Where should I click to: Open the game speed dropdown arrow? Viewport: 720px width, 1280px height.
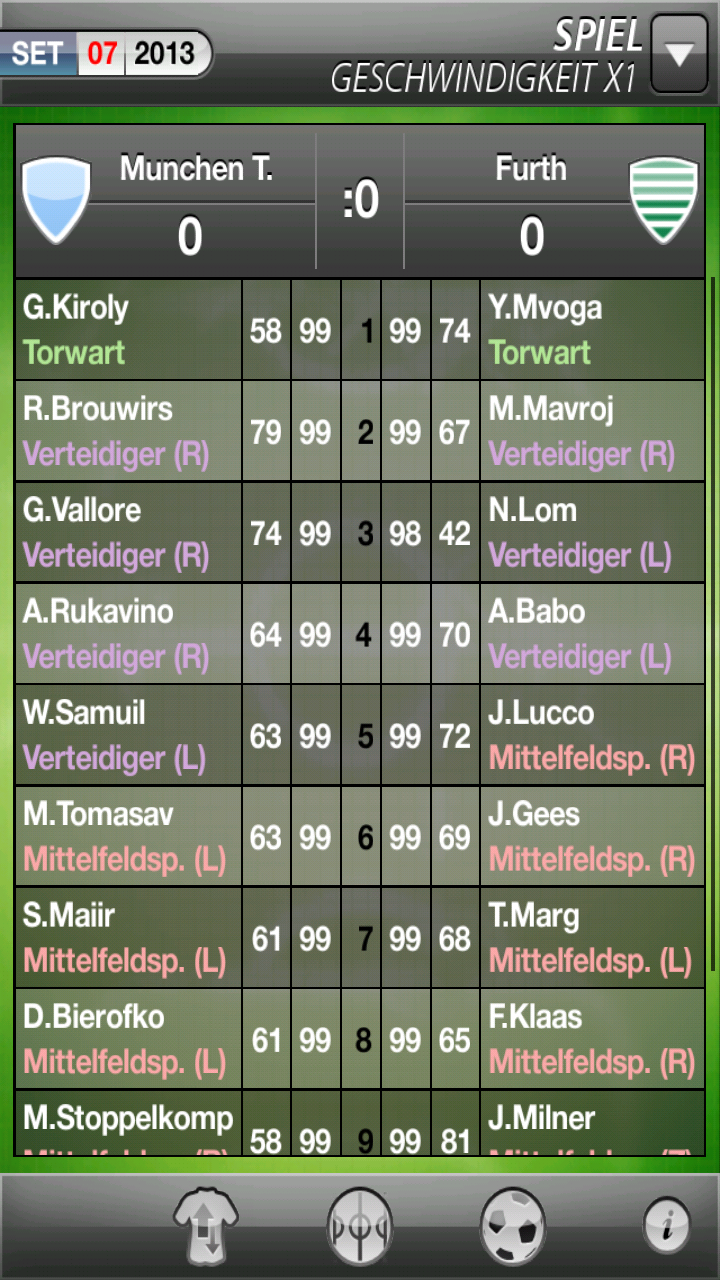coord(679,55)
